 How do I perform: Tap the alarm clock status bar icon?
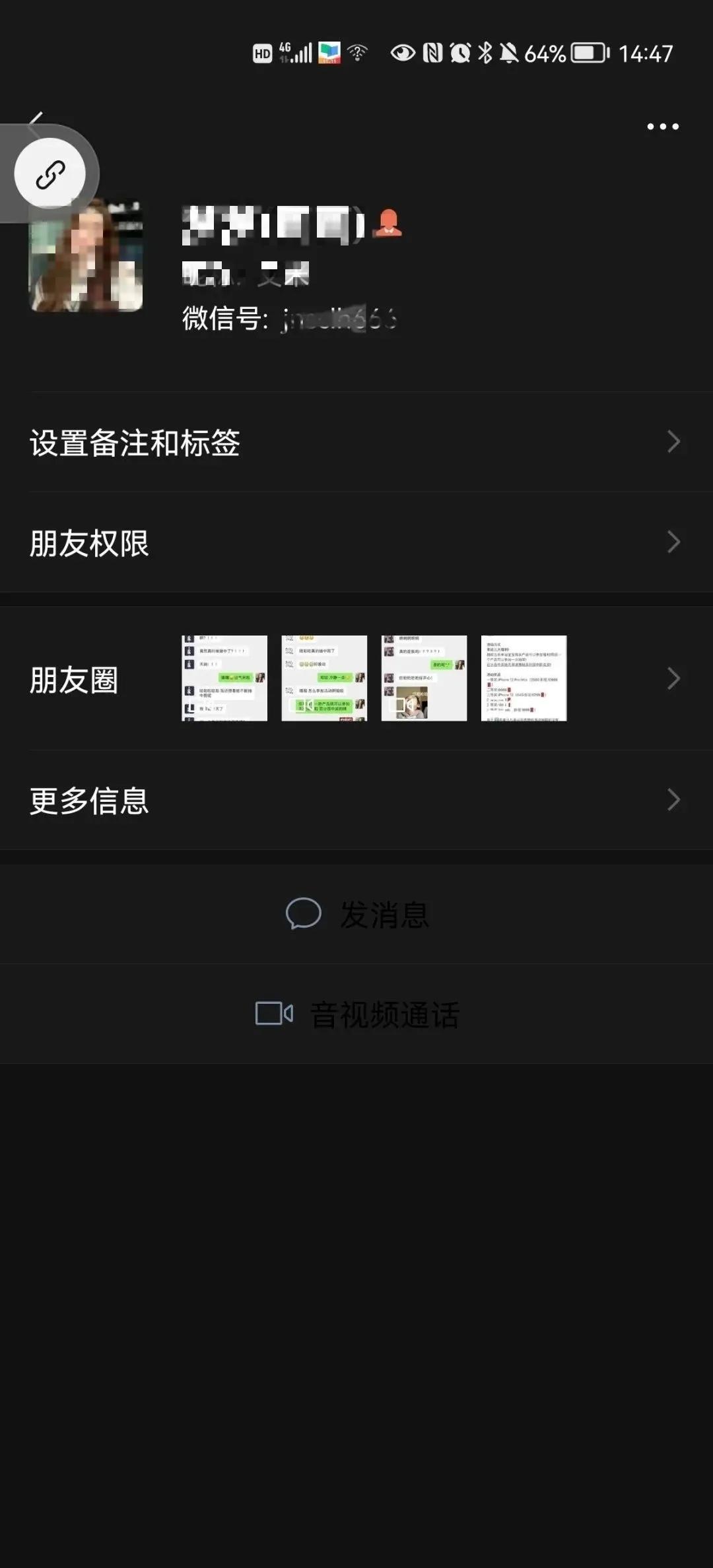(459, 53)
